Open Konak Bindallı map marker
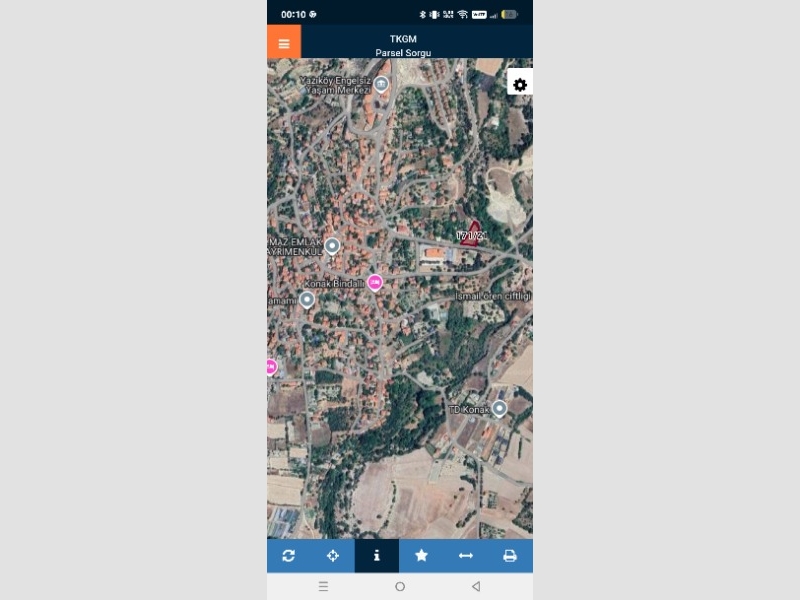This screenshot has height=600, width=800. [307, 298]
